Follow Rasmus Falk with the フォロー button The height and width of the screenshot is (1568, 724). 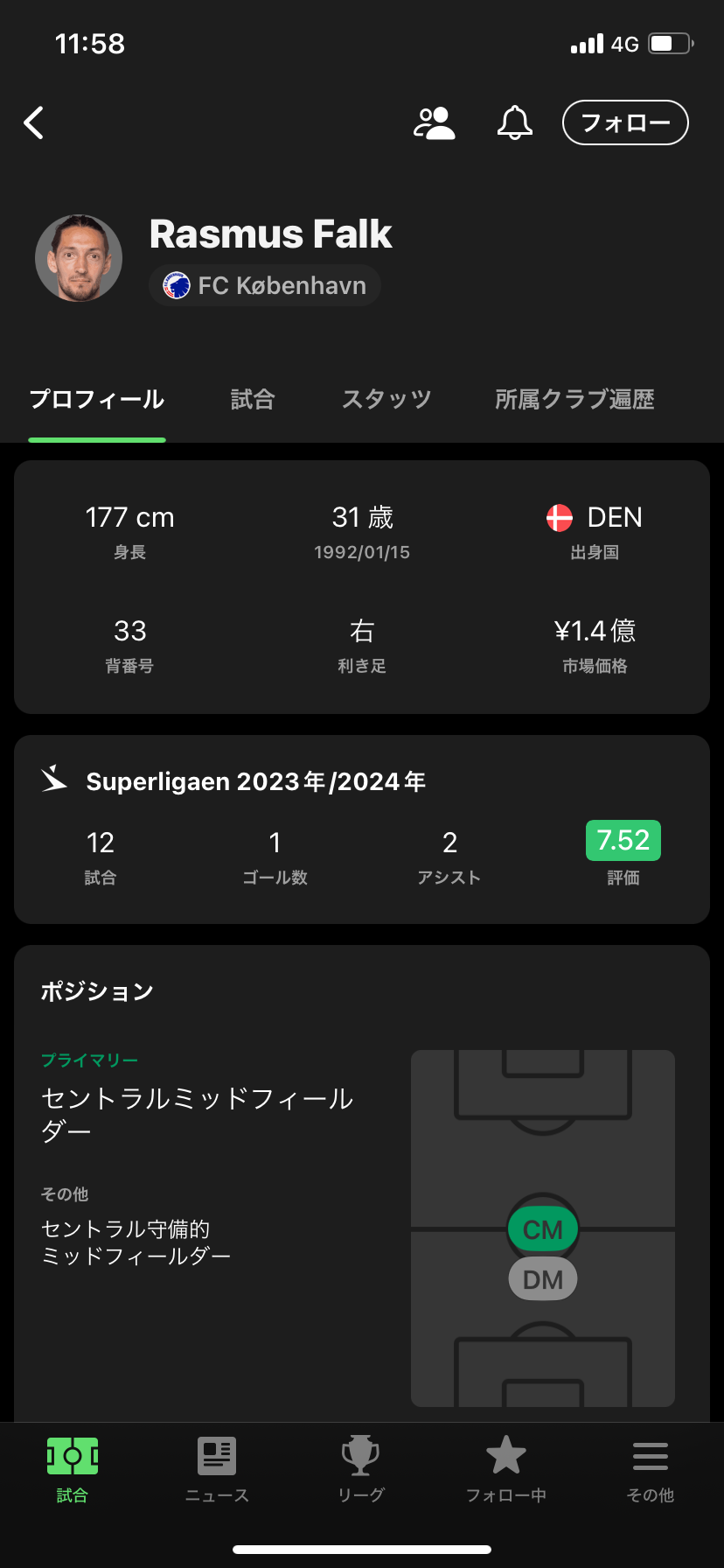pos(625,123)
